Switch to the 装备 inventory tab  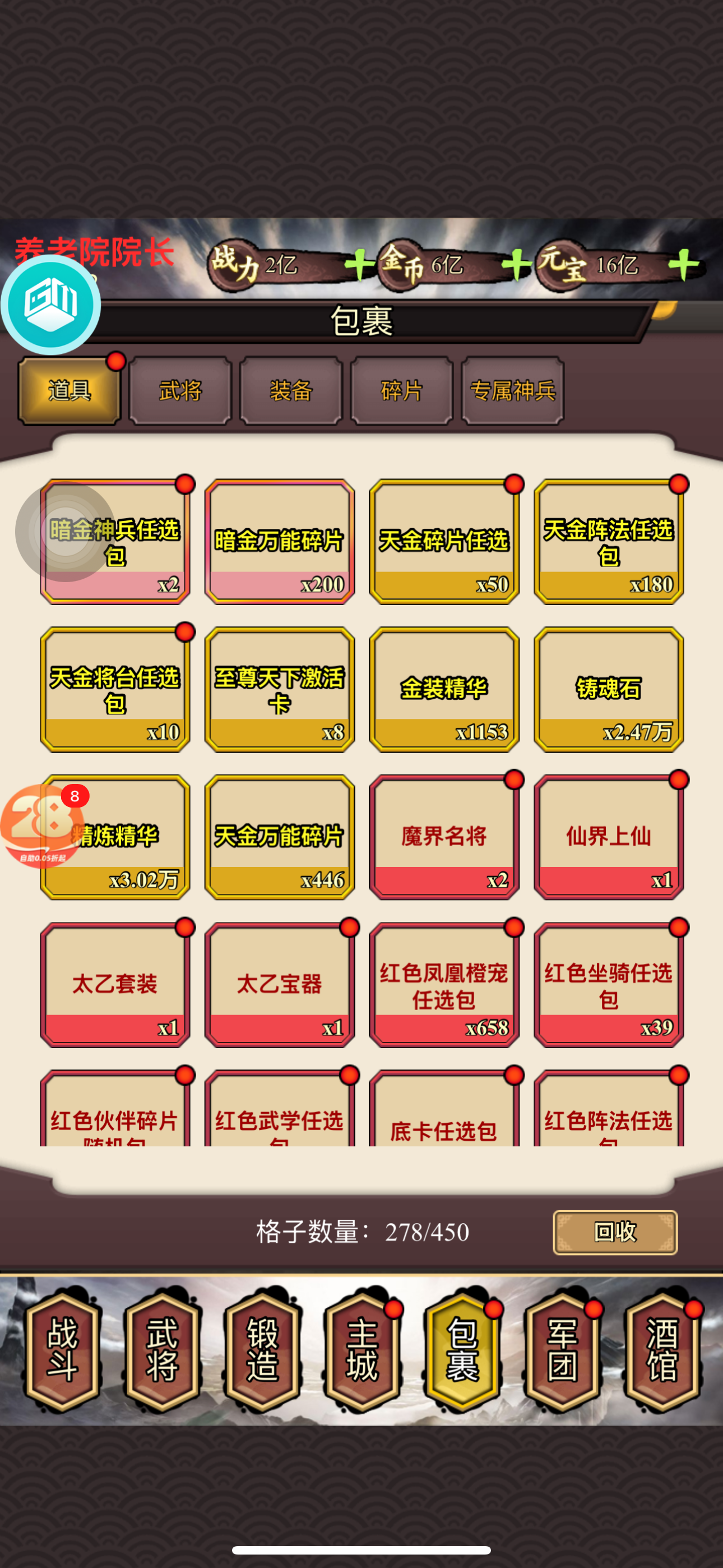coord(291,391)
